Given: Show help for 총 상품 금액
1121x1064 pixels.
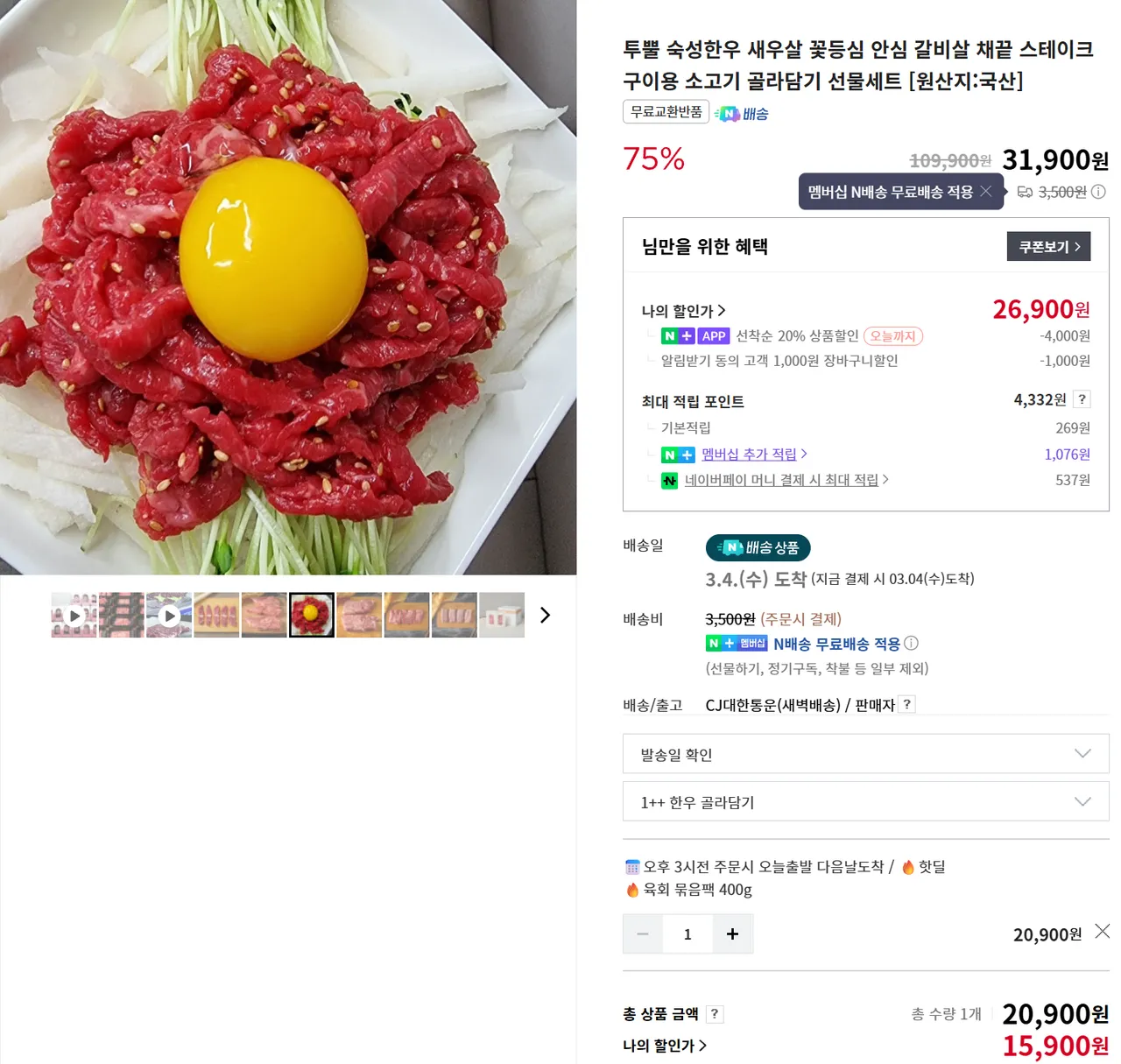Looking at the screenshot, I should 715,1014.
